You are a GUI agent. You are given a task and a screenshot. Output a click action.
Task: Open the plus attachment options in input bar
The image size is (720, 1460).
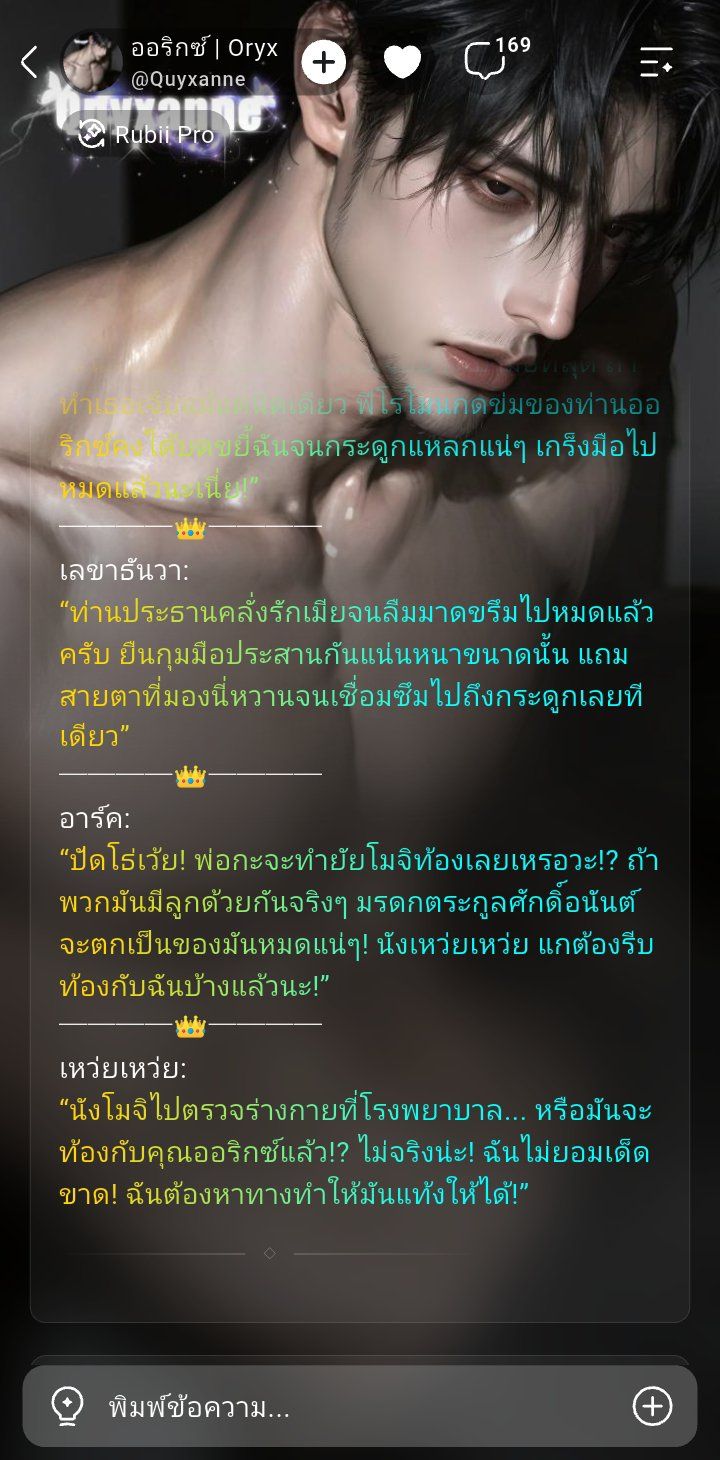[652, 1407]
